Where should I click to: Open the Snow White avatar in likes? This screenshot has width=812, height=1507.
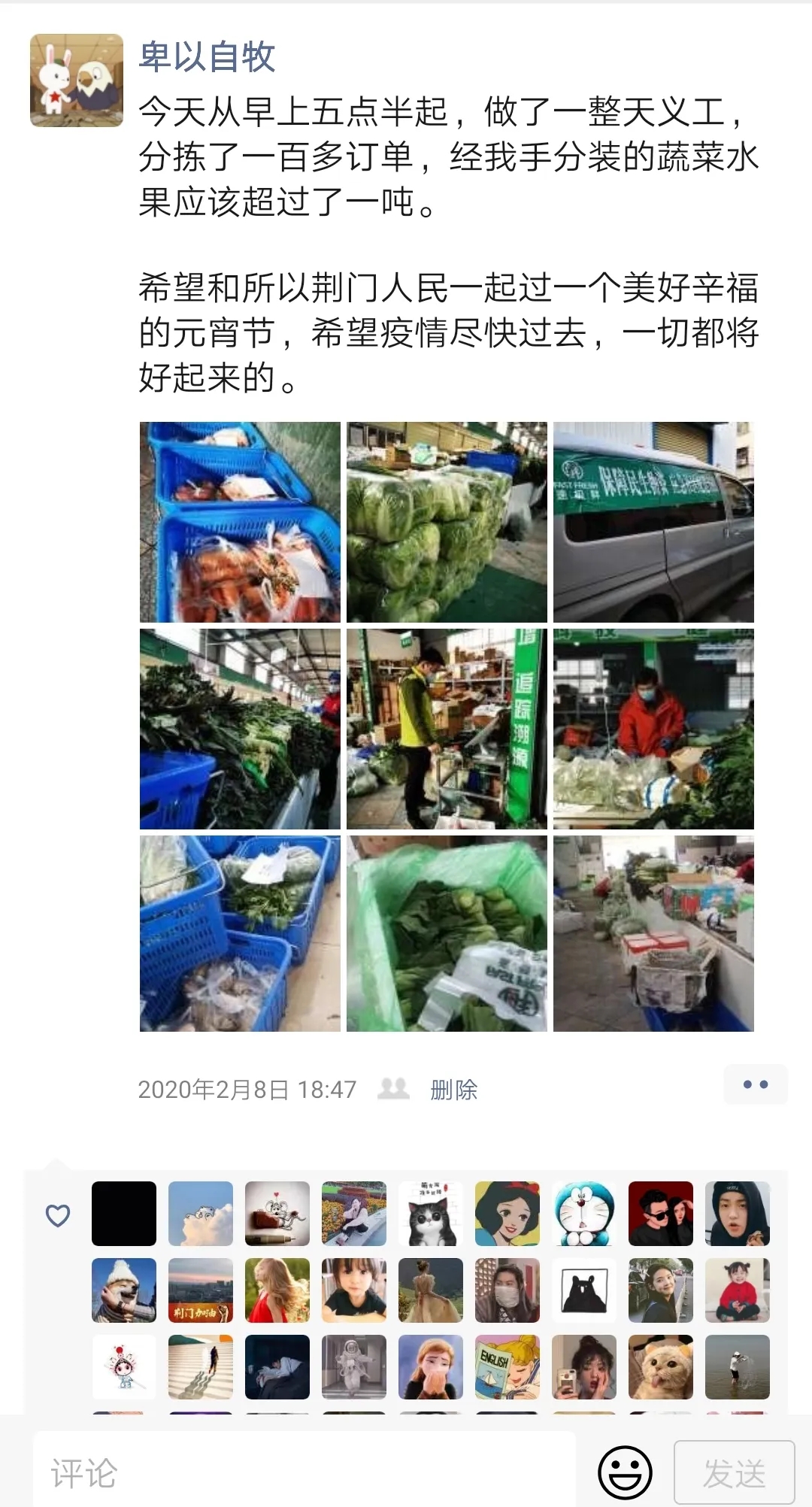(x=507, y=1214)
